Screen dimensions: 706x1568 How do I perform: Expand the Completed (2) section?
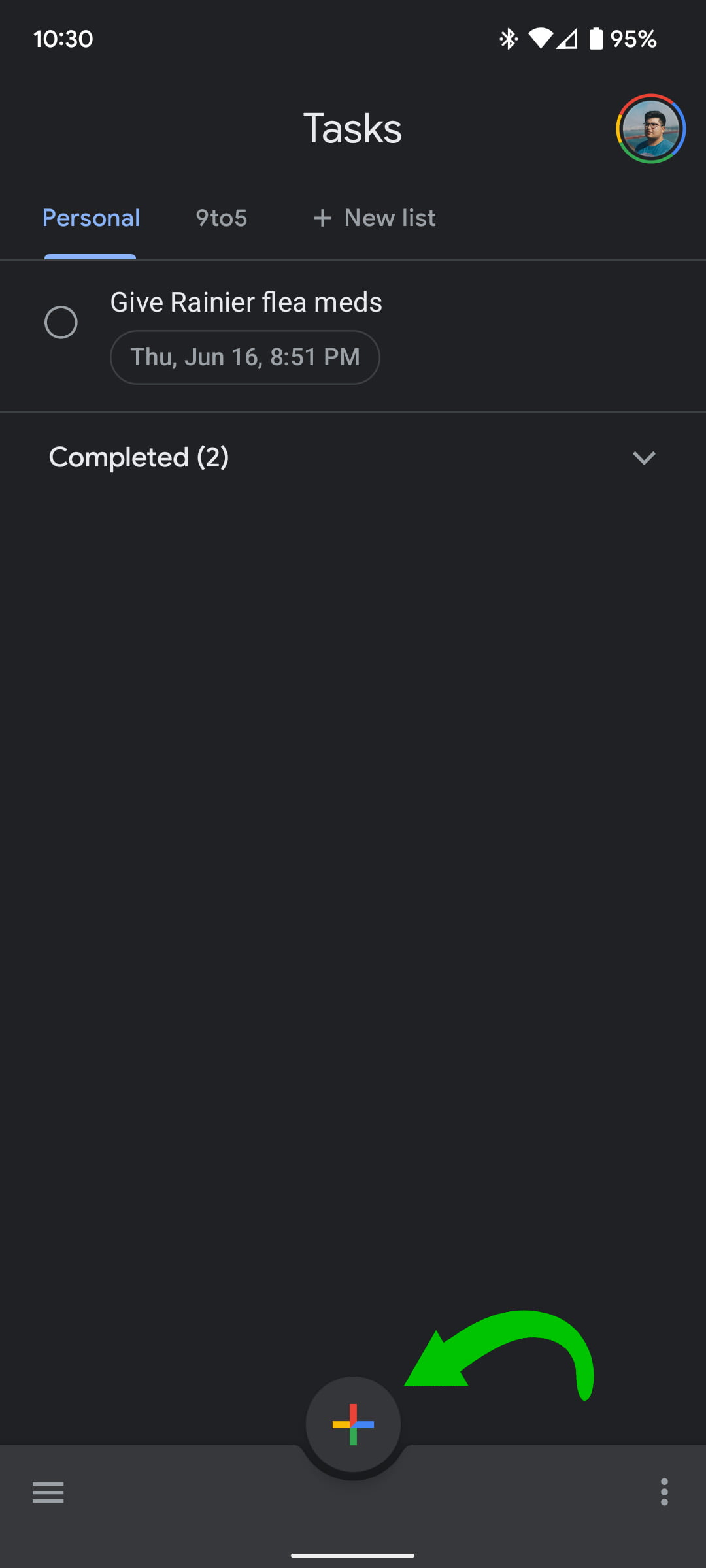click(643, 458)
